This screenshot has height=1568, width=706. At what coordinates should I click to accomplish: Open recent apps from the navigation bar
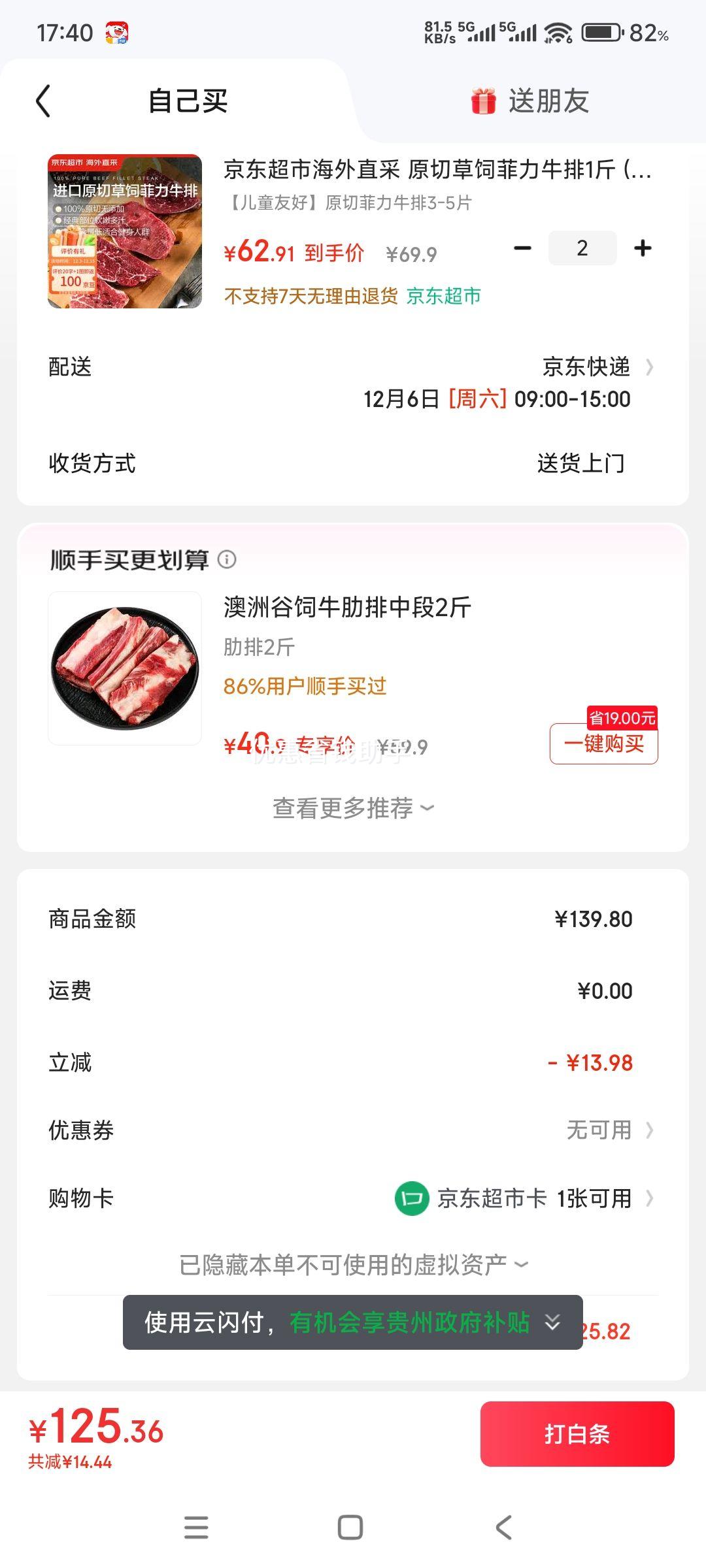click(196, 1527)
